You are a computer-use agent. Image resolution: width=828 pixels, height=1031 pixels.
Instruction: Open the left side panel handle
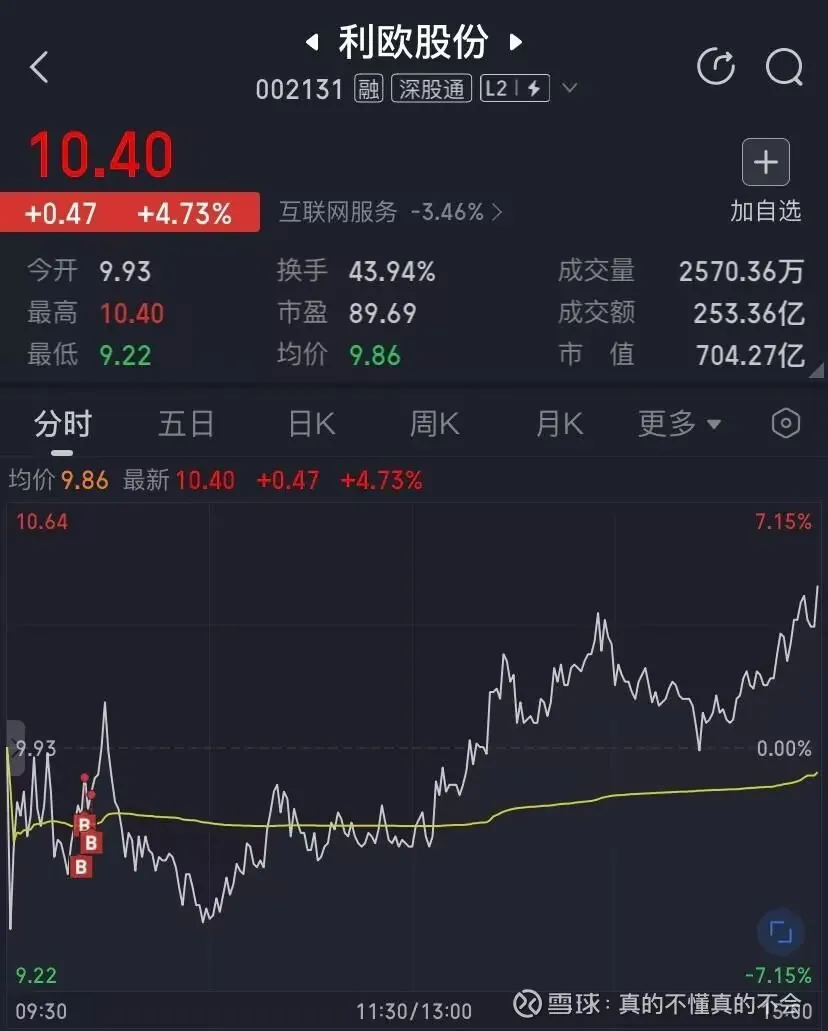point(15,745)
